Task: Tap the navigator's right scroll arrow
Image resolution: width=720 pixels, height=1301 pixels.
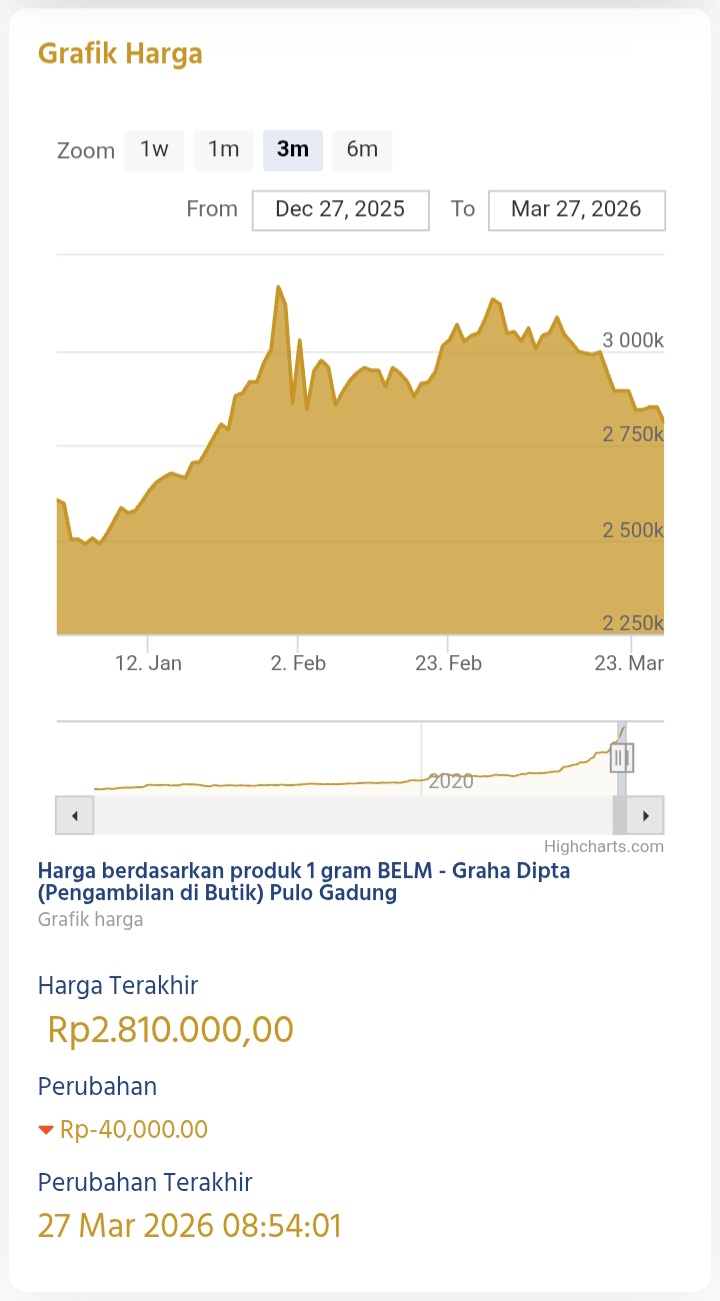Action: (646, 816)
